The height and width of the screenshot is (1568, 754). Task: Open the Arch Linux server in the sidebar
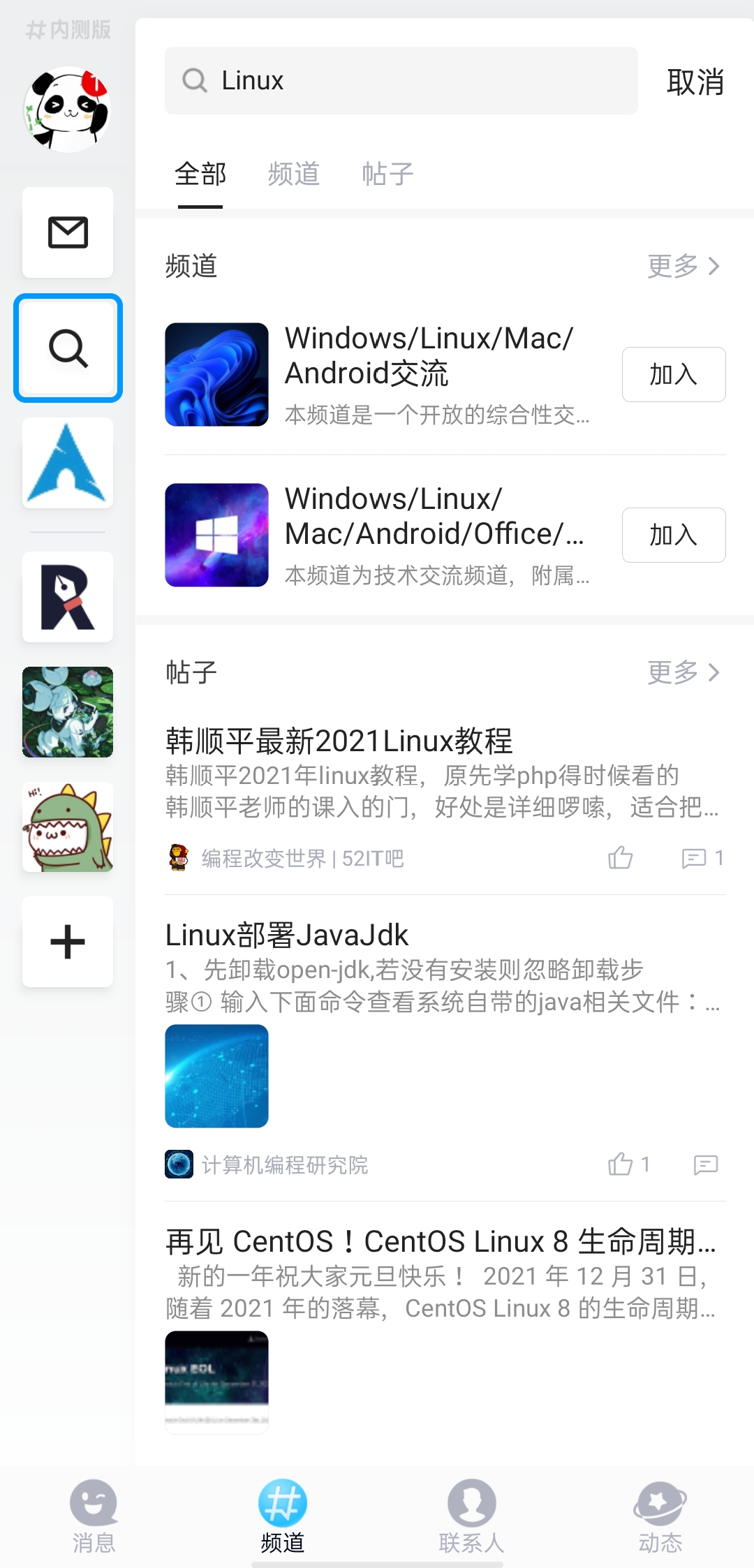coord(67,463)
